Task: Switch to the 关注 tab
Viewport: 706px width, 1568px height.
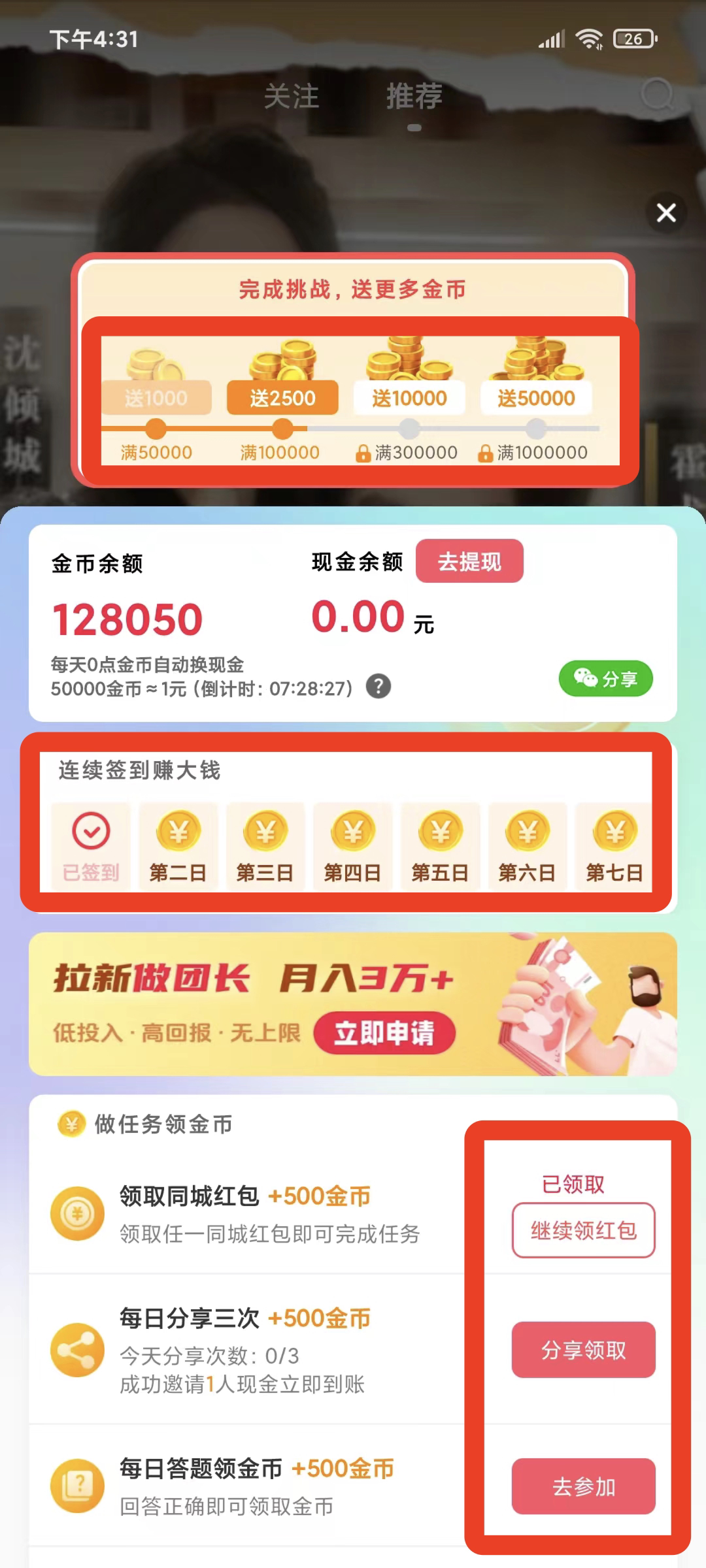Action: click(x=292, y=96)
